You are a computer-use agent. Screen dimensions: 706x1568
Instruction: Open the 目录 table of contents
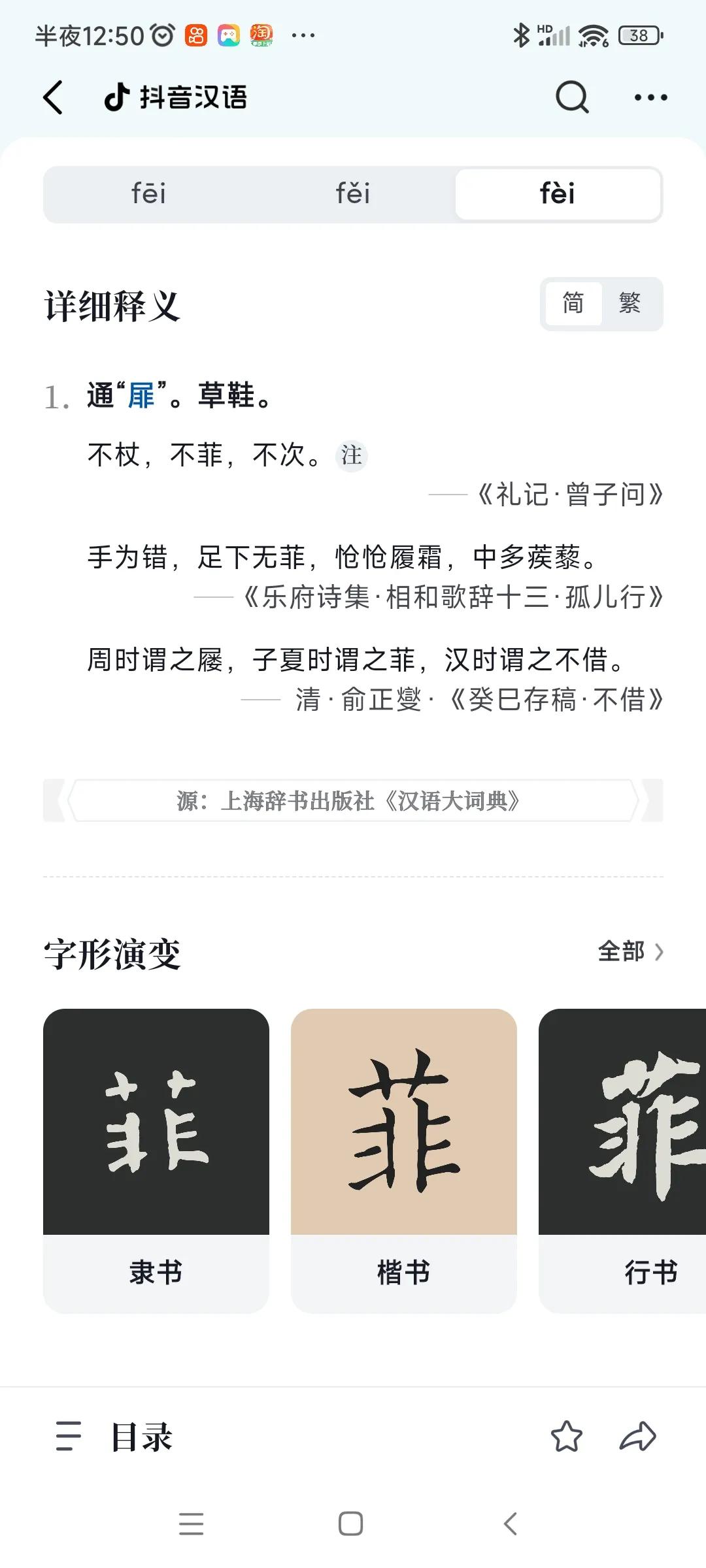click(x=114, y=1437)
